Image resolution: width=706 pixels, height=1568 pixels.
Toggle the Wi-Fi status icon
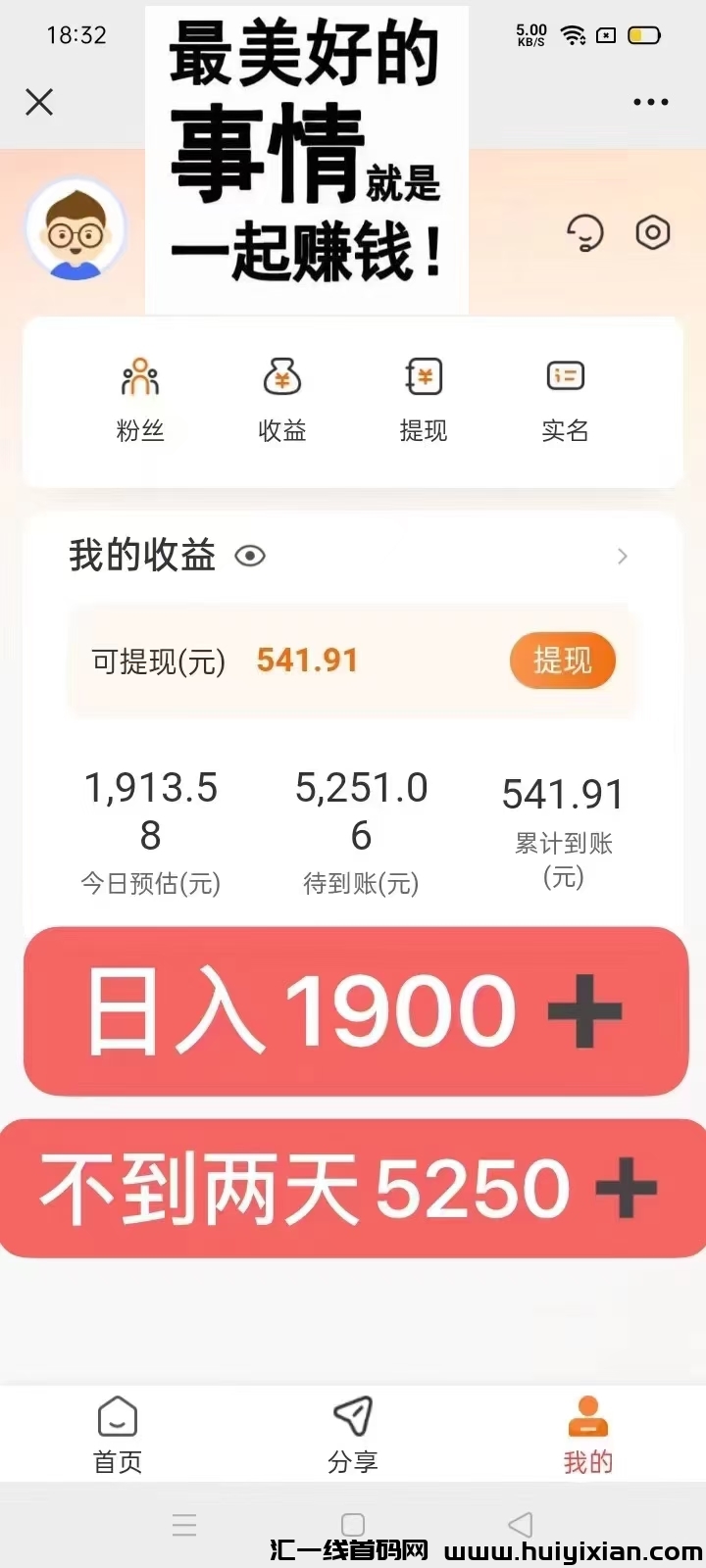pyautogui.click(x=571, y=34)
